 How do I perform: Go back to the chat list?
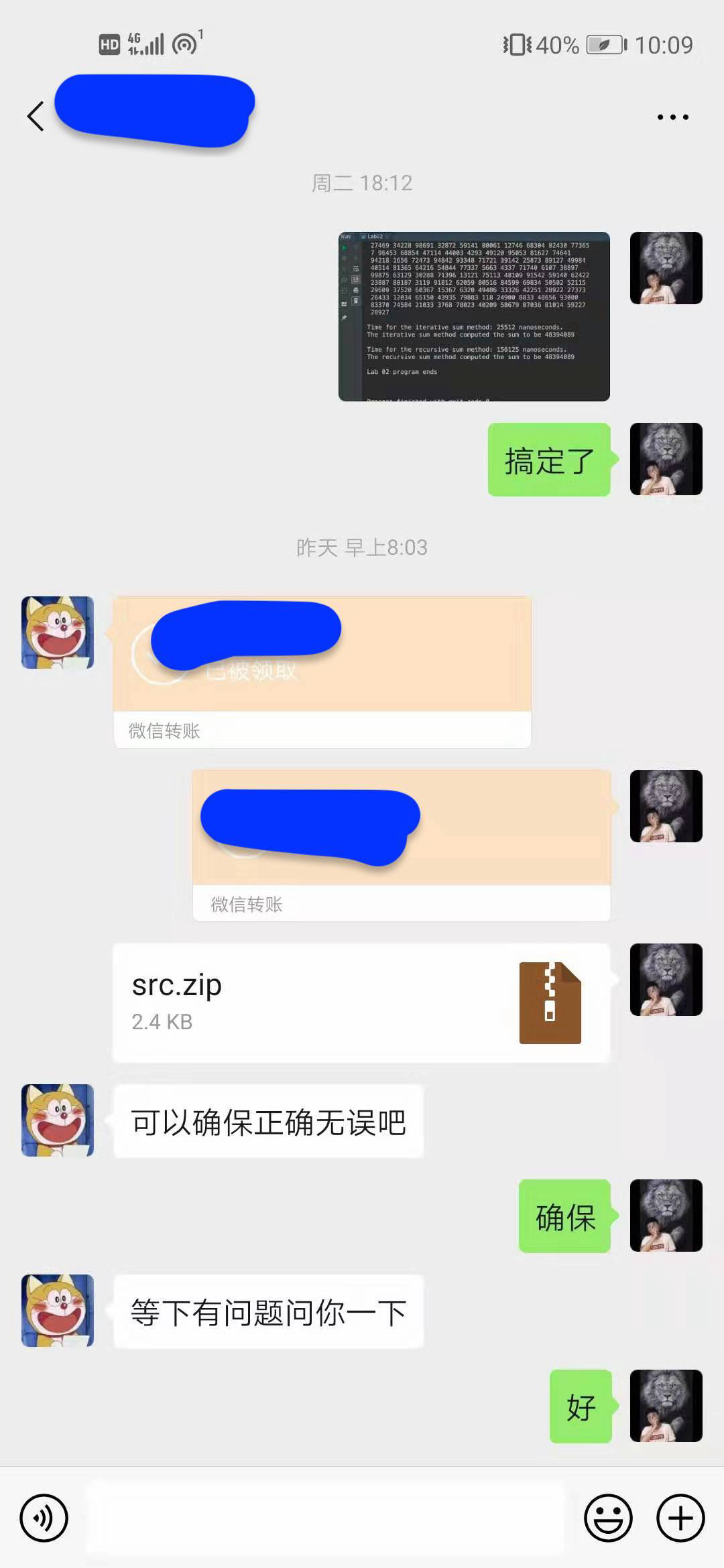tap(36, 117)
